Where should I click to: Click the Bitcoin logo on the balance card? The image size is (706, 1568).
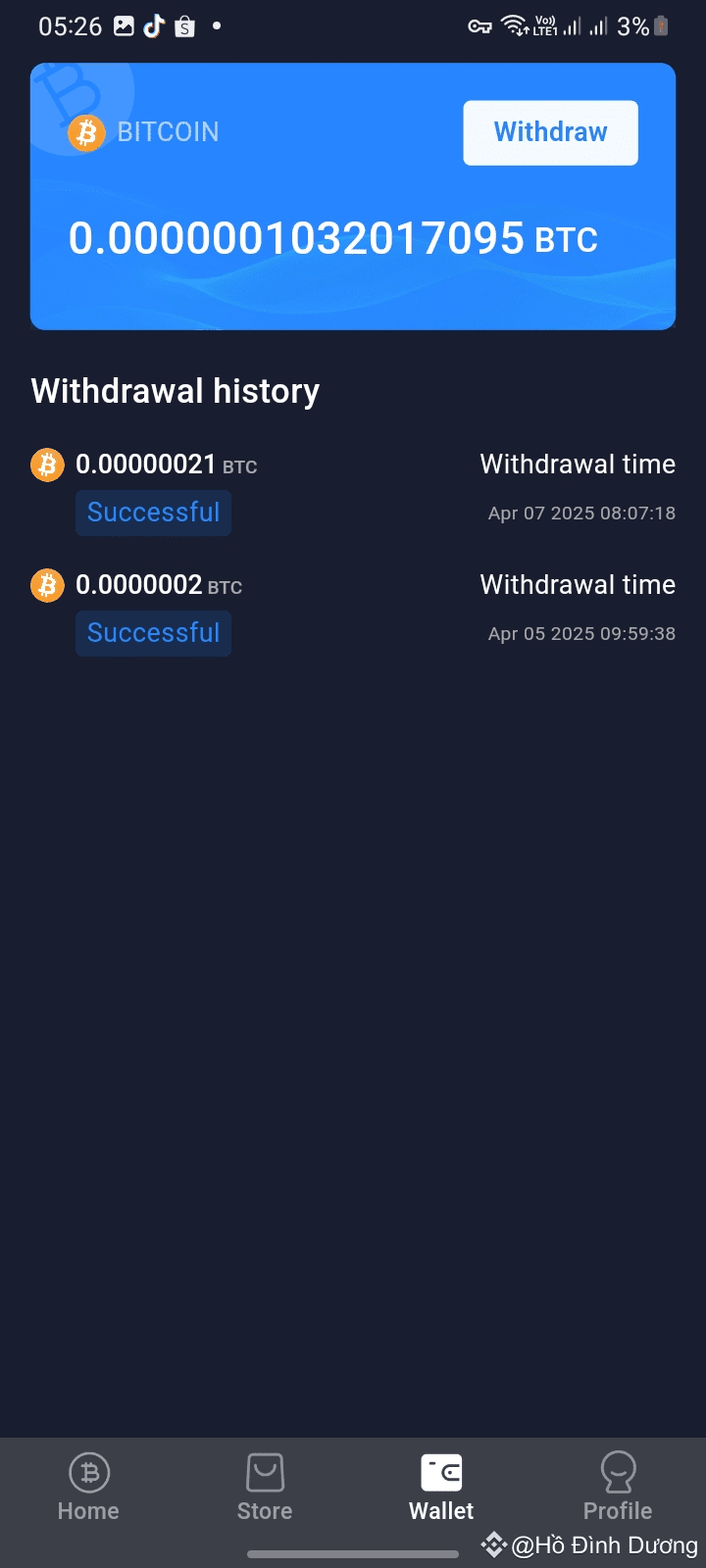coord(85,132)
